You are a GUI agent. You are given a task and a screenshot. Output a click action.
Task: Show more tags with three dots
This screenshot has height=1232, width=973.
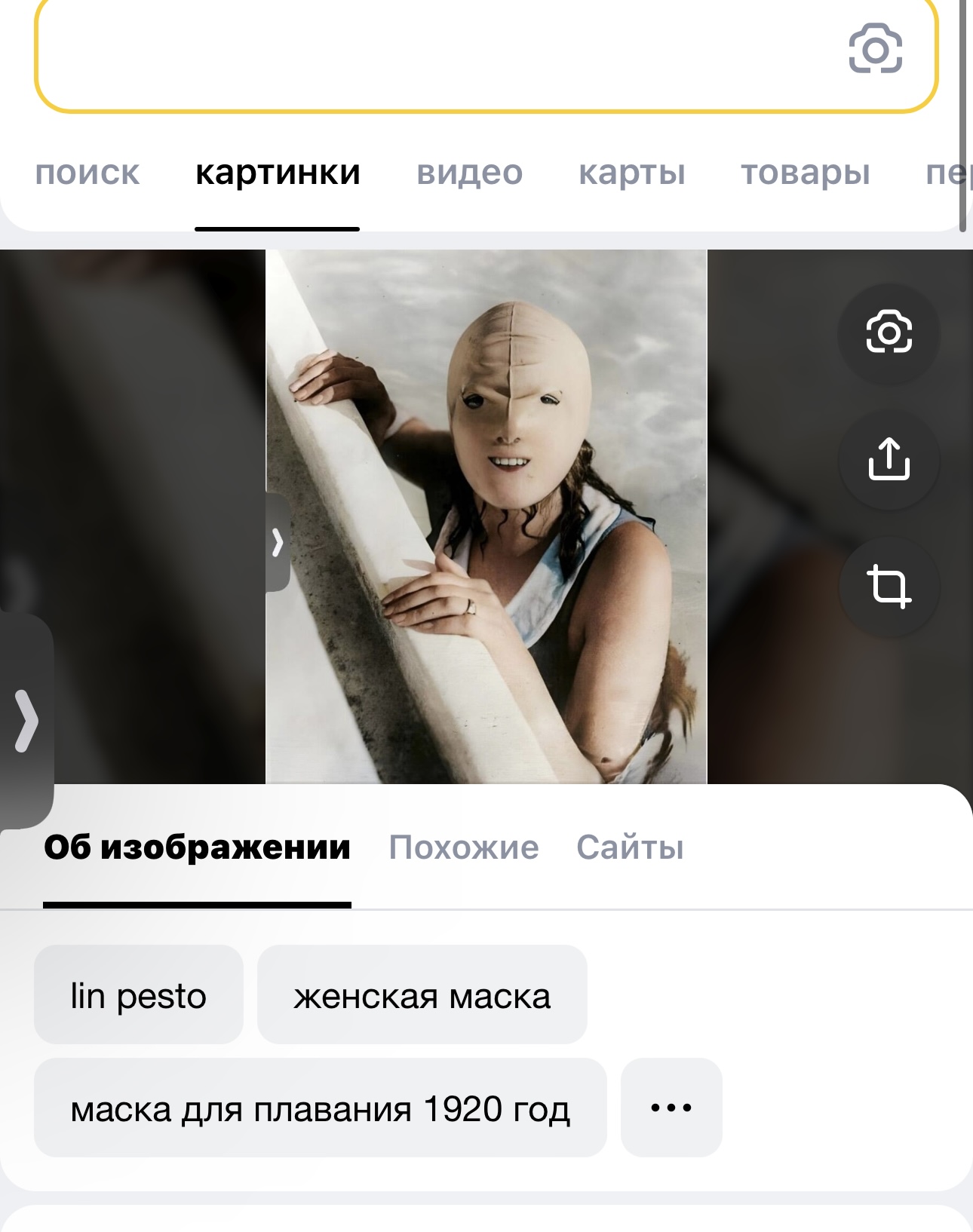(x=671, y=1108)
